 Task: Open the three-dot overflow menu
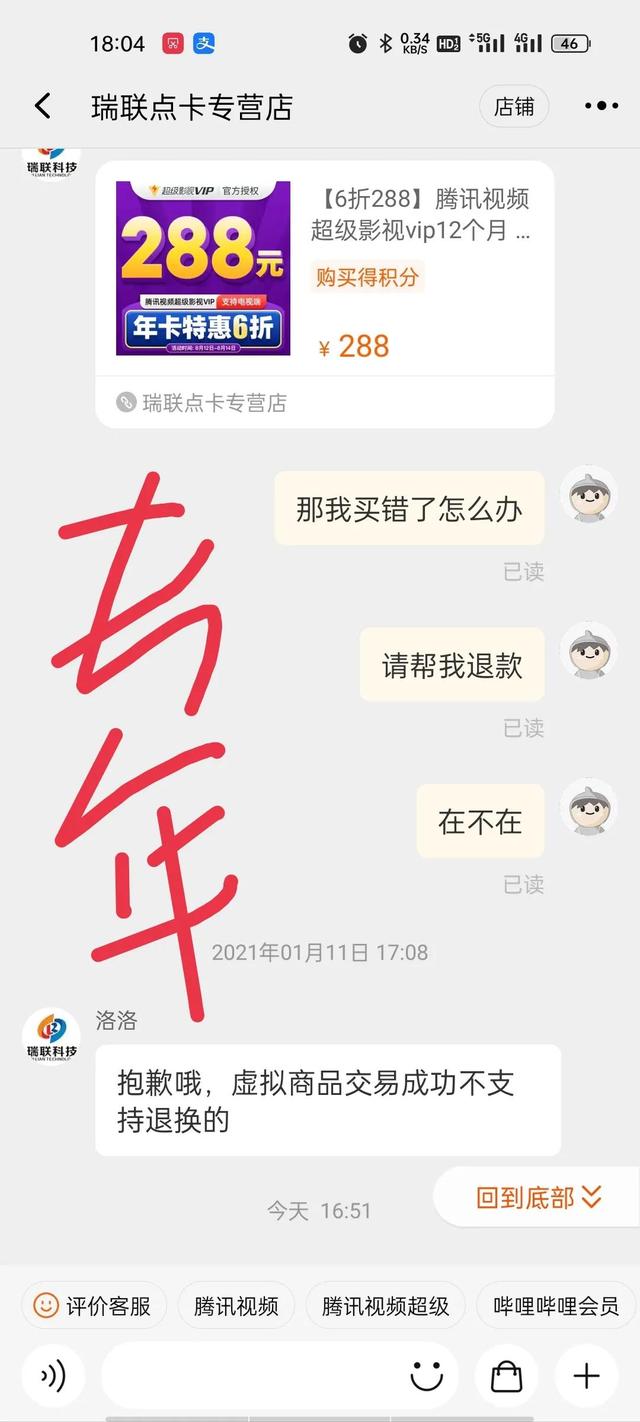[601, 106]
